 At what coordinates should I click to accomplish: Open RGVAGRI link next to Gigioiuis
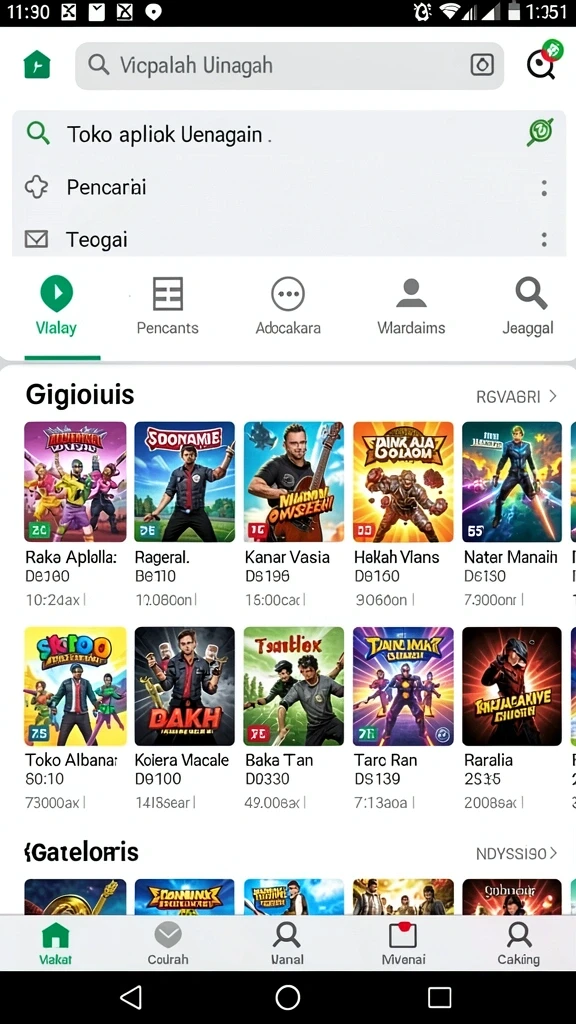(x=517, y=396)
